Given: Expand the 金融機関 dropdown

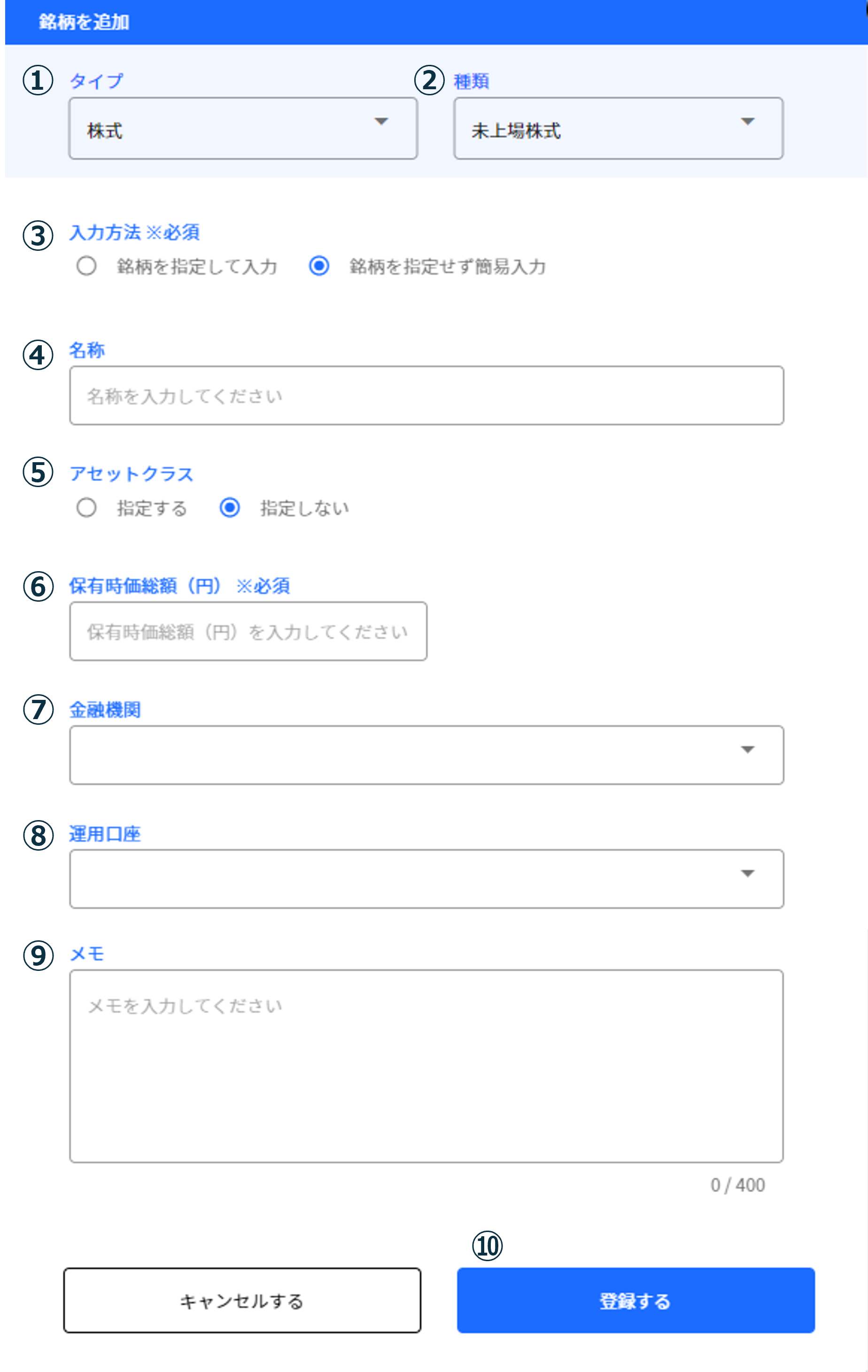Looking at the screenshot, I should click(426, 755).
